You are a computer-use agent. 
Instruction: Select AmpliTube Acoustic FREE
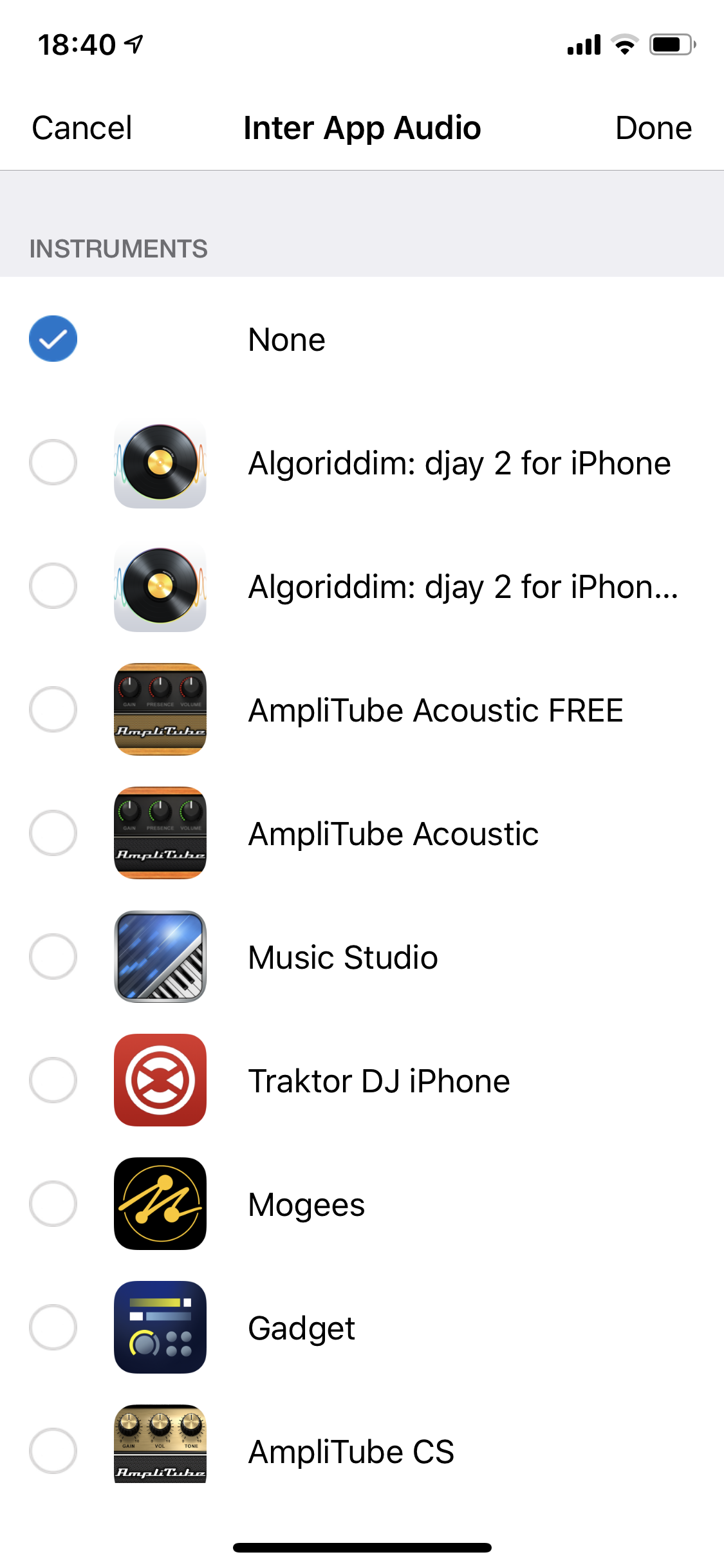[x=362, y=710]
